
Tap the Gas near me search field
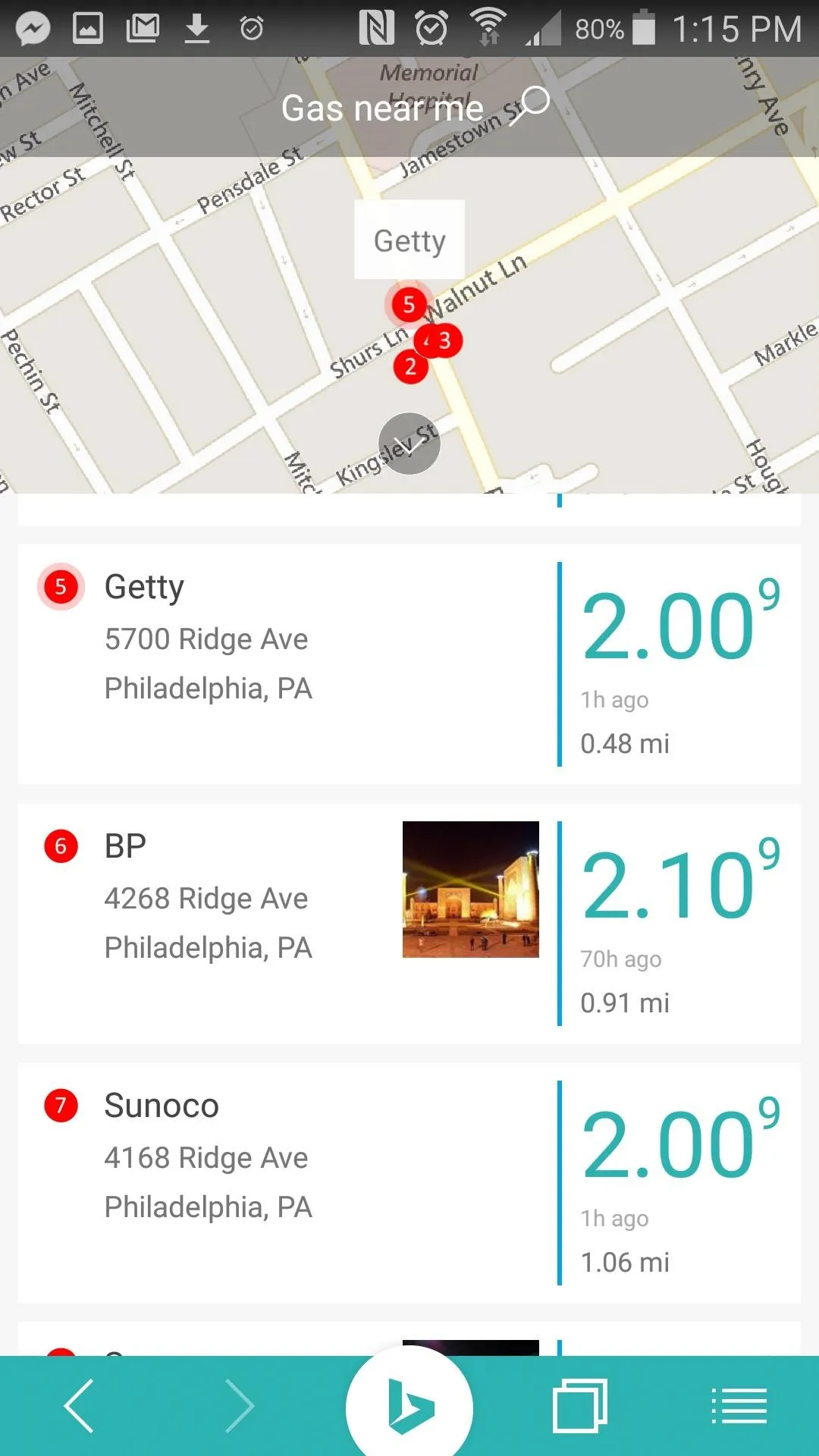[382, 108]
